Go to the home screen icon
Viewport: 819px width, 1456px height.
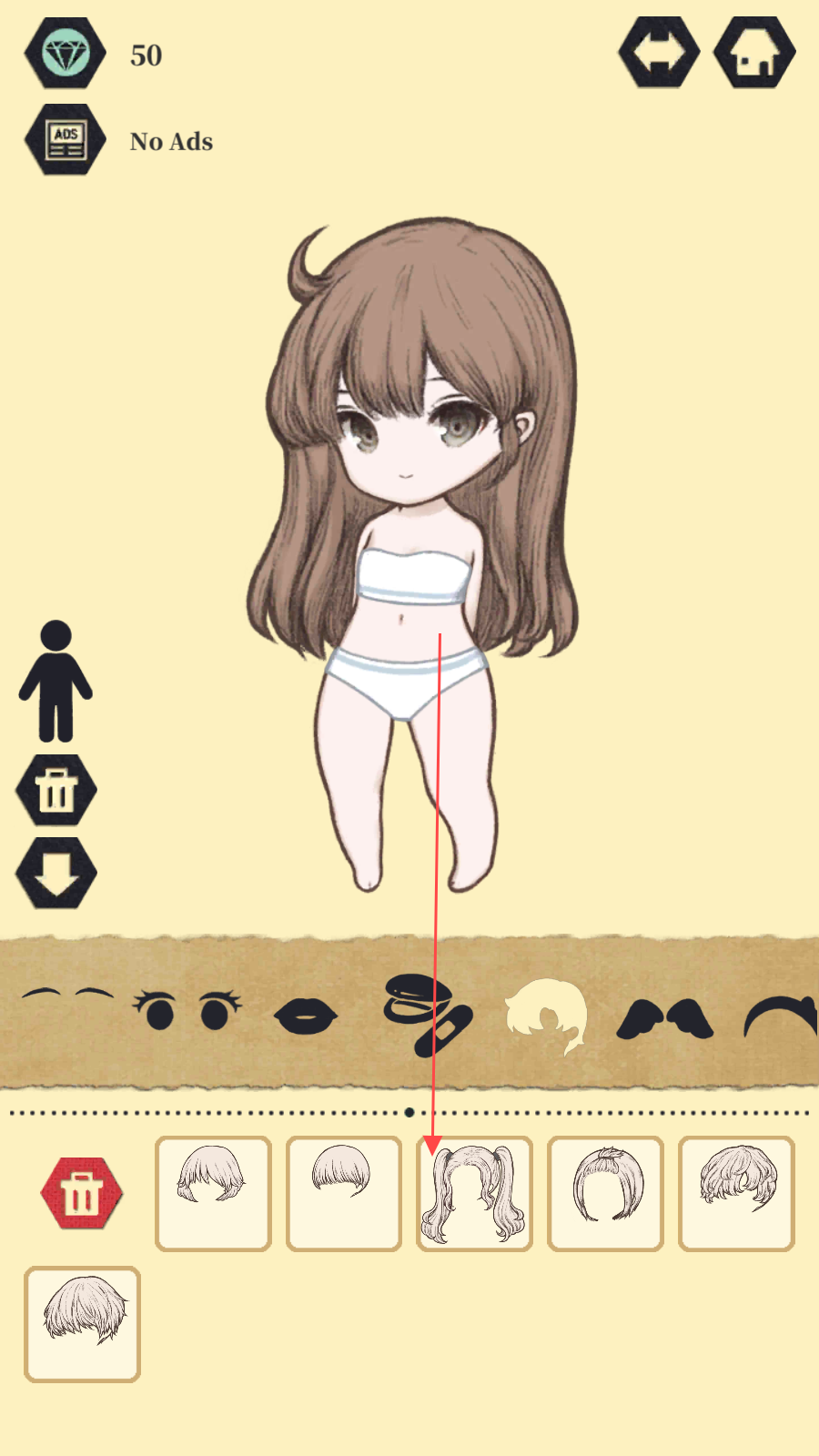pos(754,53)
